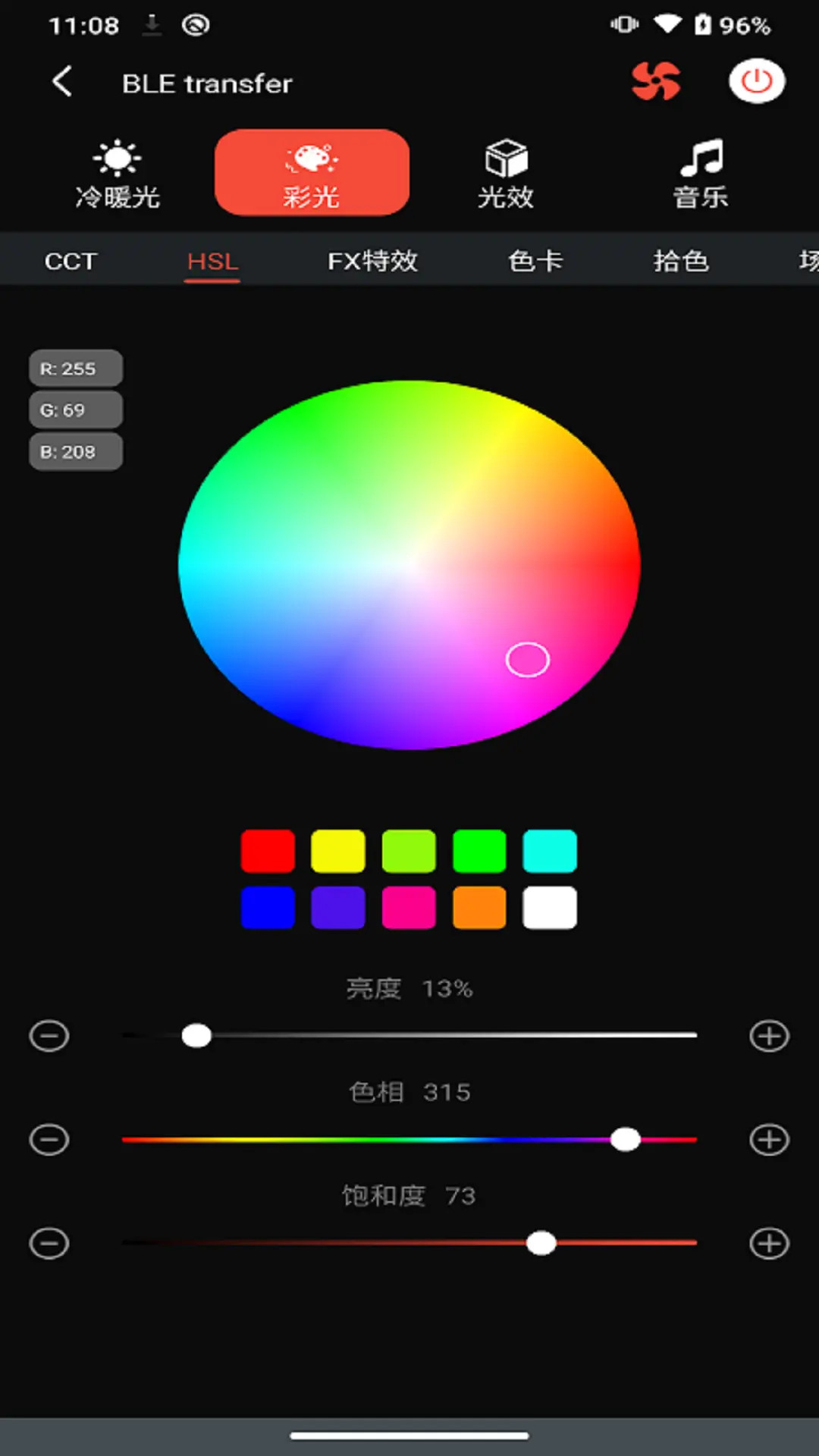
Task: Pick the yellow preset color swatch
Action: point(338,851)
